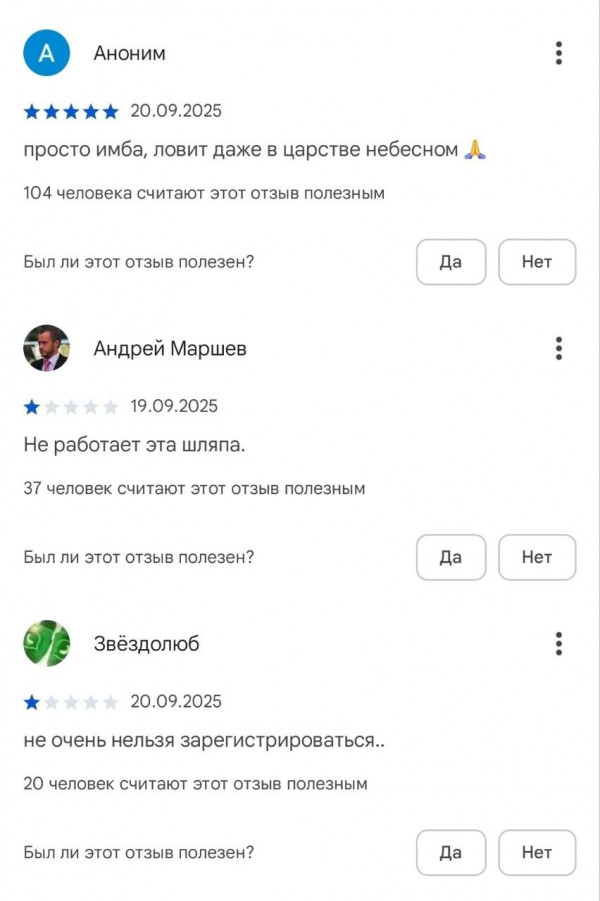Mark Аноним's review as helpful with Да

451,262
